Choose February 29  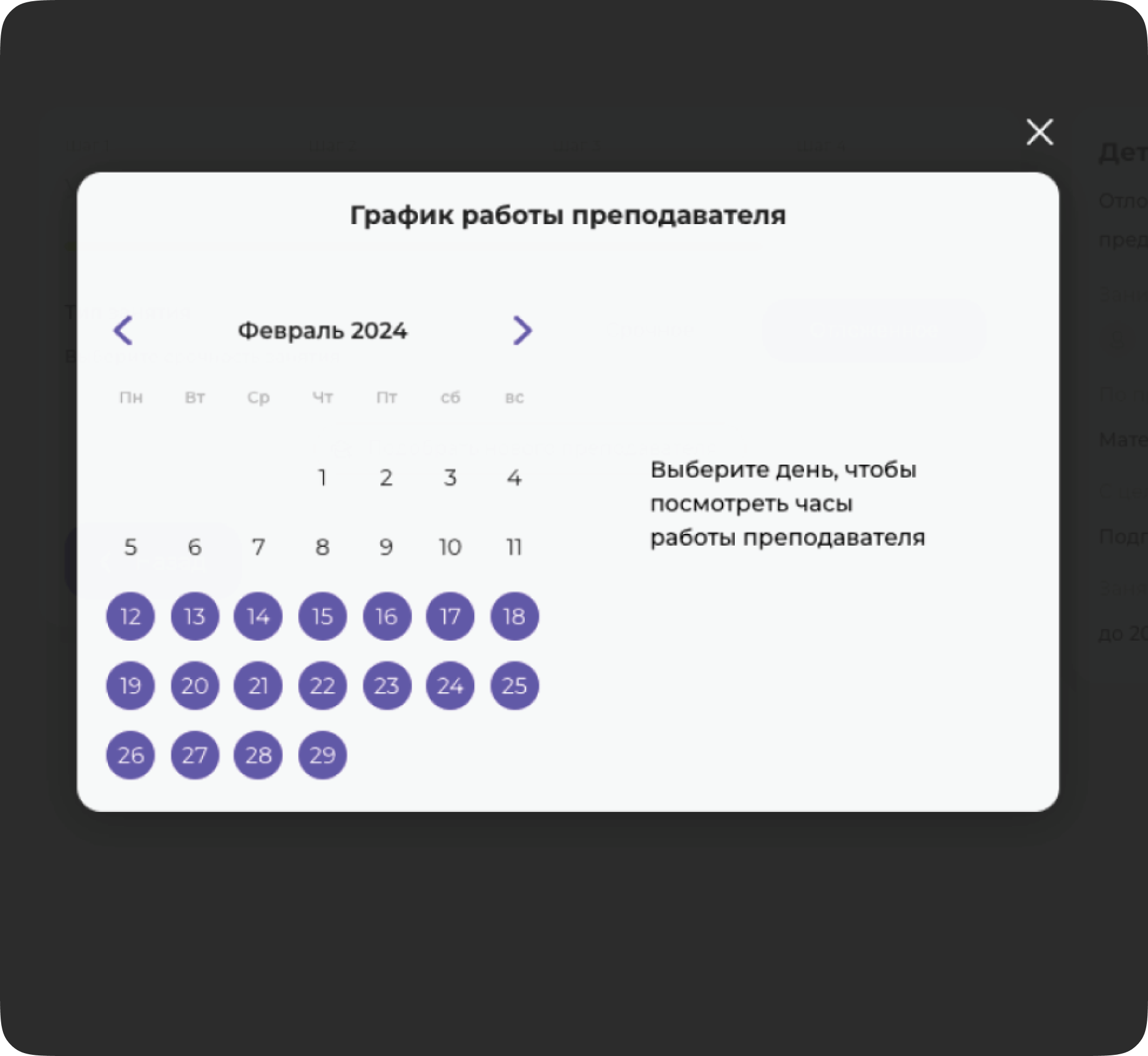(322, 755)
